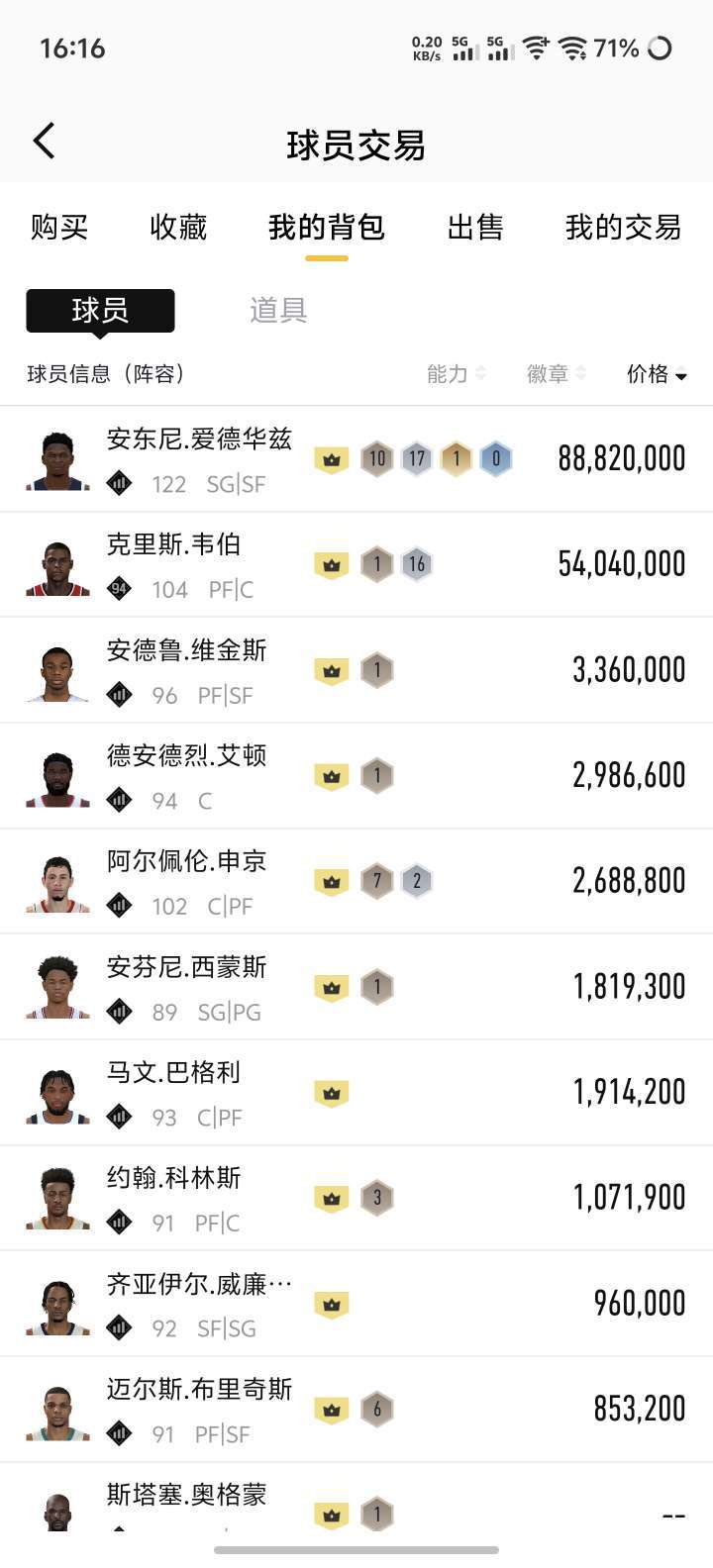Click the 我的交易 trade link
This screenshot has width=713, height=1568.
click(x=623, y=228)
